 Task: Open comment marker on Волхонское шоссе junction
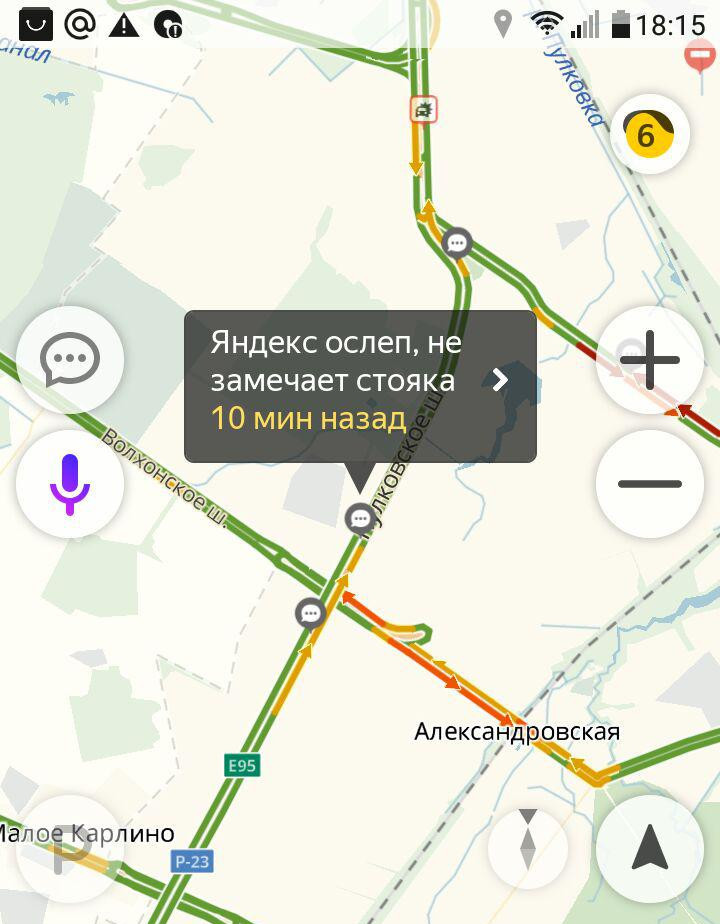click(x=311, y=612)
